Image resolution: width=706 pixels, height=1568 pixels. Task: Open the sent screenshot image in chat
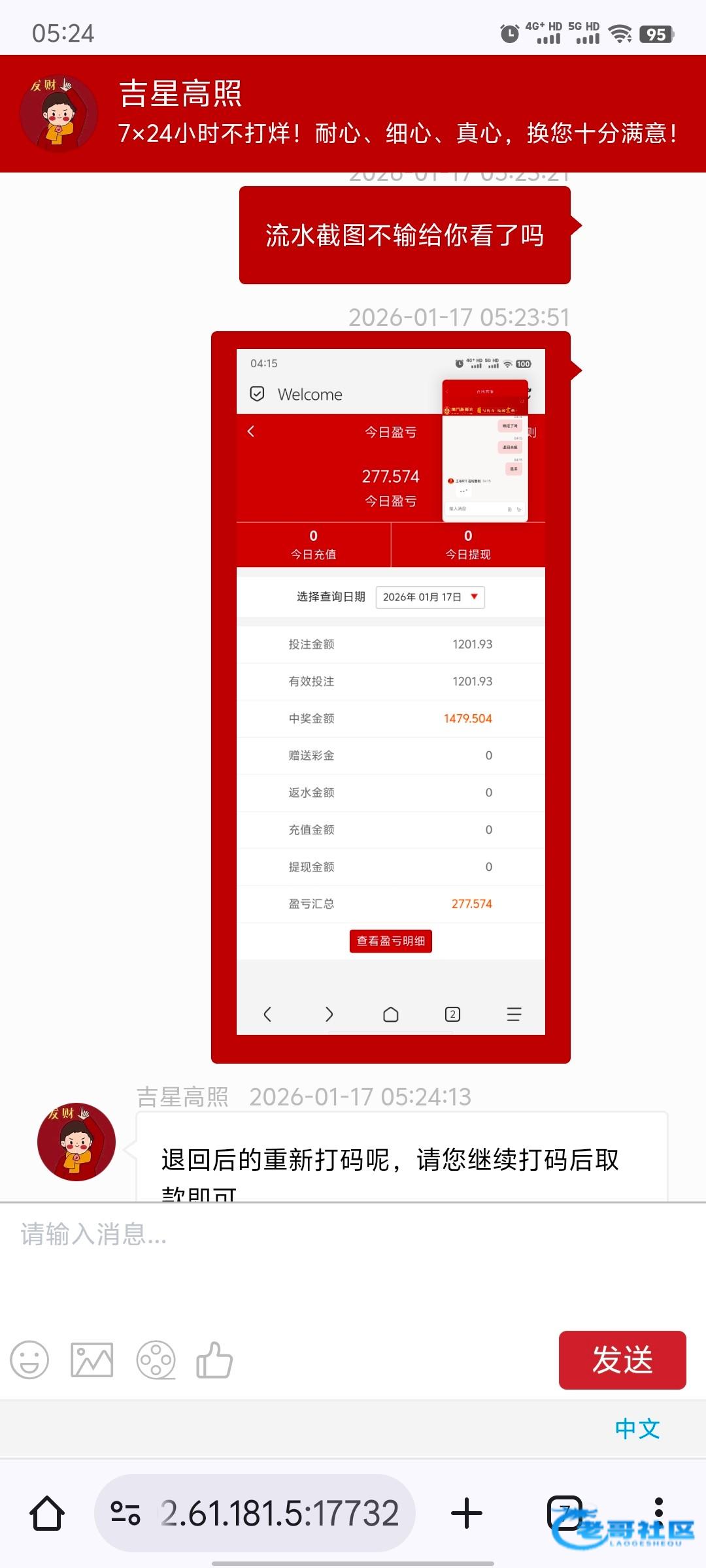390,693
